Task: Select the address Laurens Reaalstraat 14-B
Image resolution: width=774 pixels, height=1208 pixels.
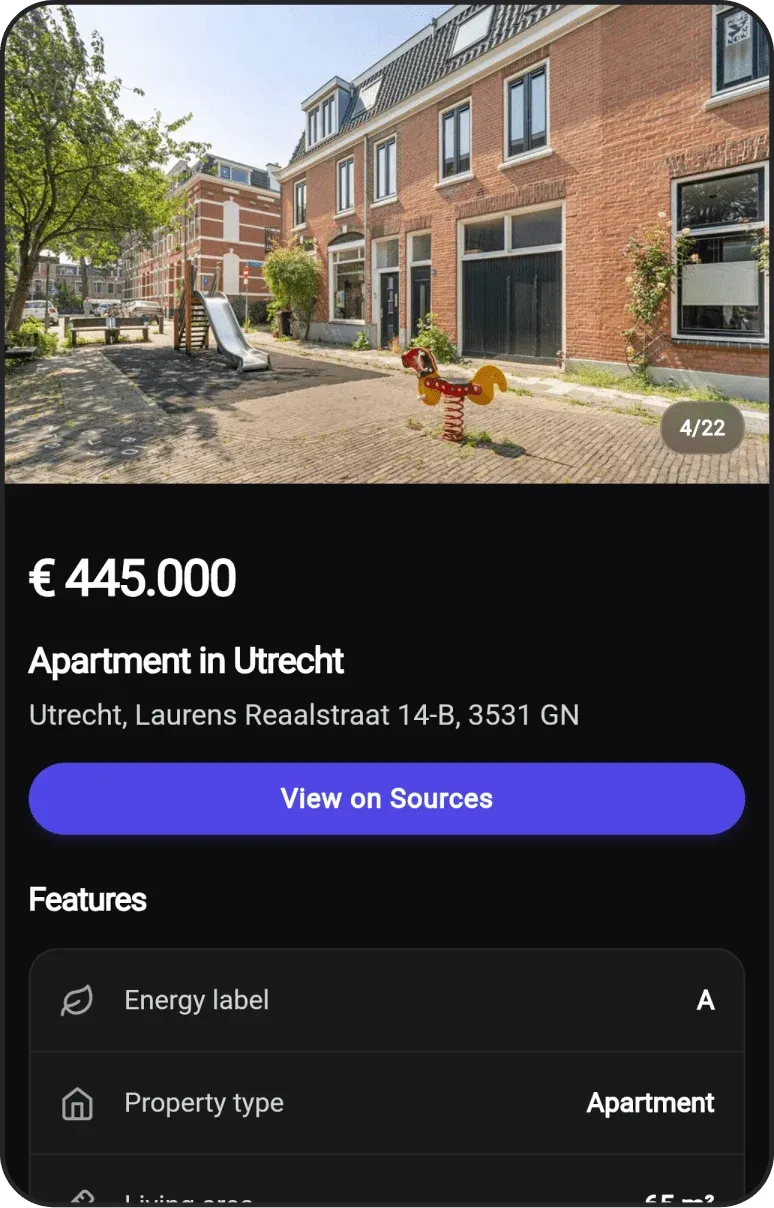Action: [303, 715]
